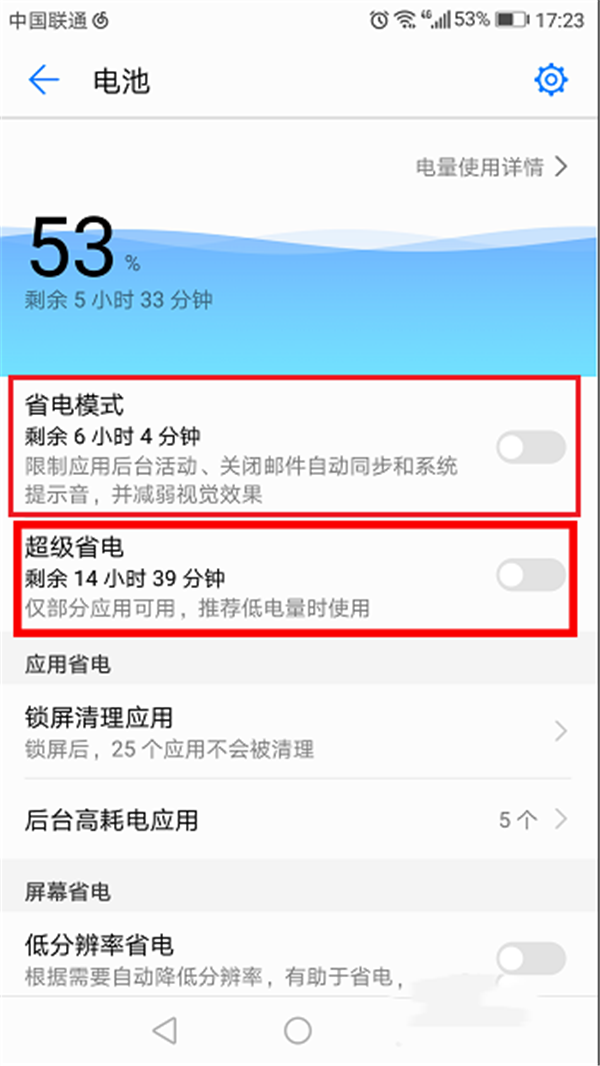Turn on 超级省电 switch
Screen dimensions: 600x1066
[531, 575]
